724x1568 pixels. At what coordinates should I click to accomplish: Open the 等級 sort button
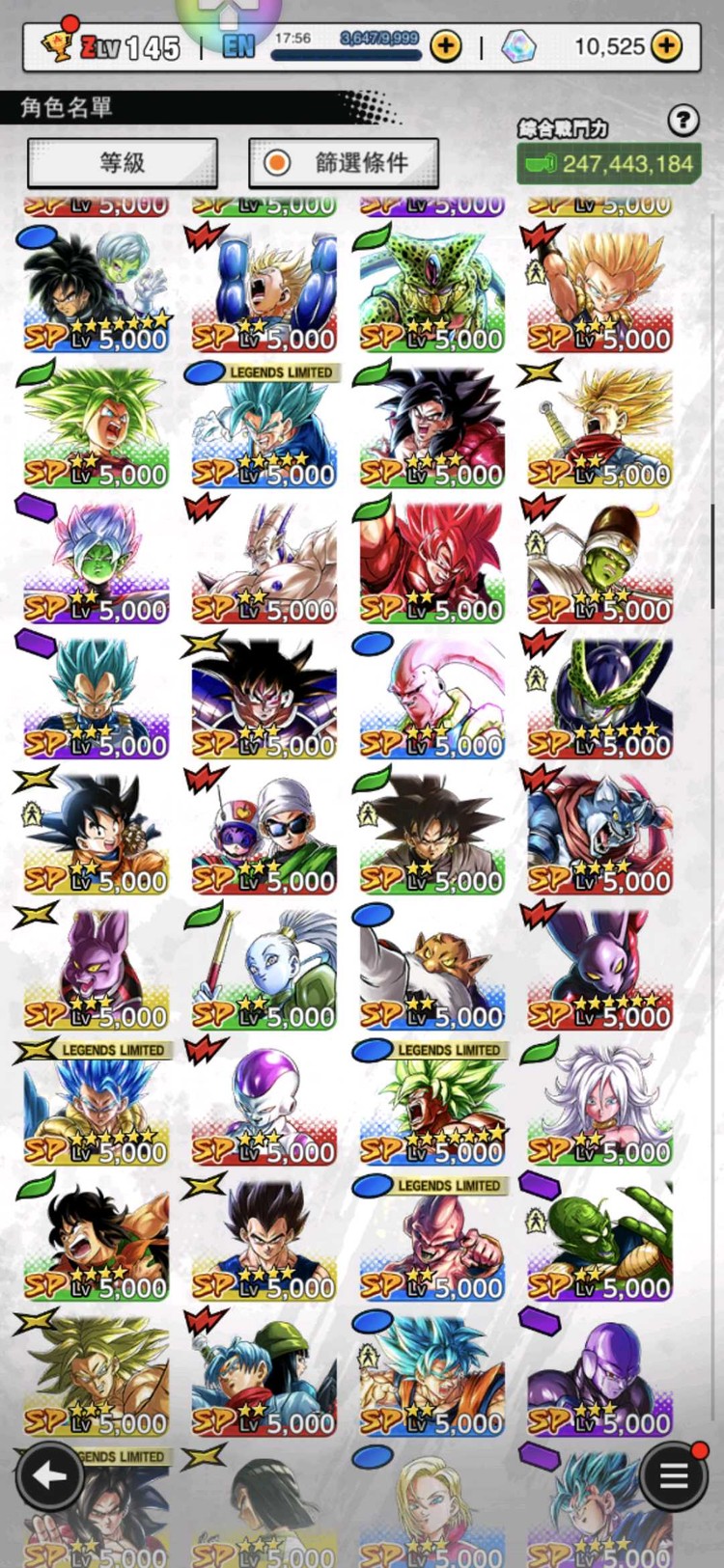123,162
